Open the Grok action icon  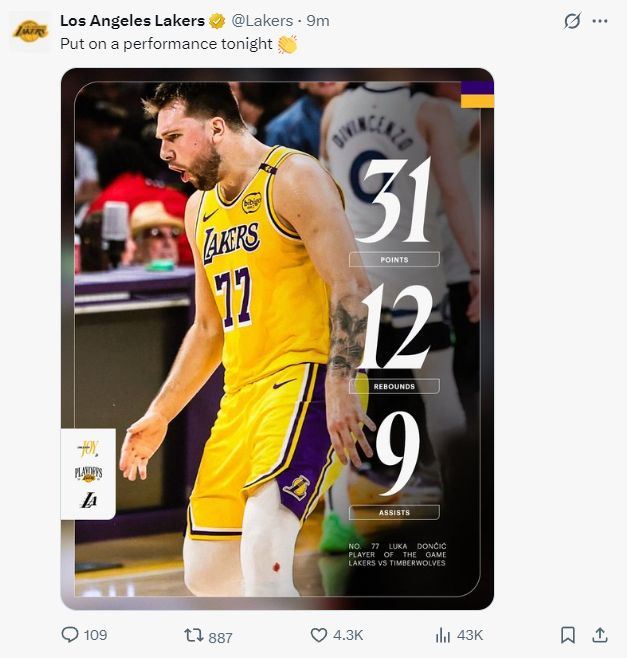[573, 21]
